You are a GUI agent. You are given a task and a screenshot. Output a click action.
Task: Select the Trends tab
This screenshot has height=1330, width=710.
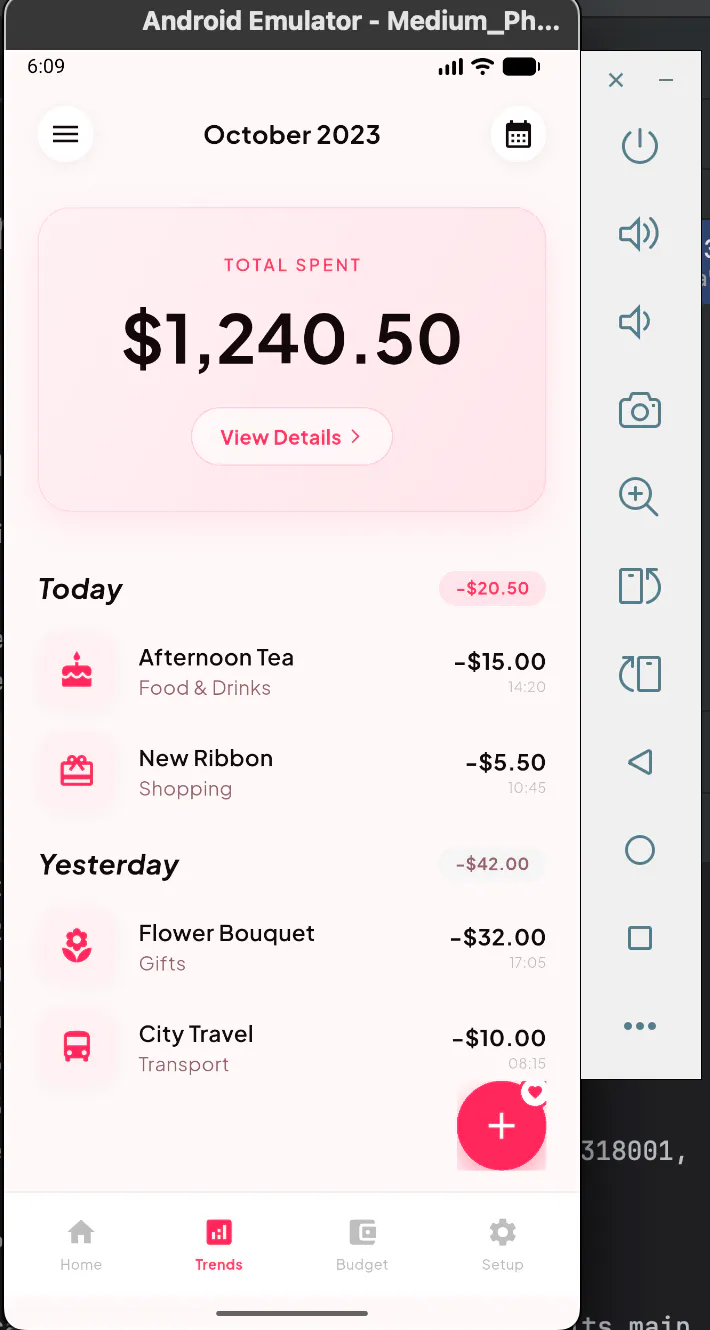pos(219,1245)
